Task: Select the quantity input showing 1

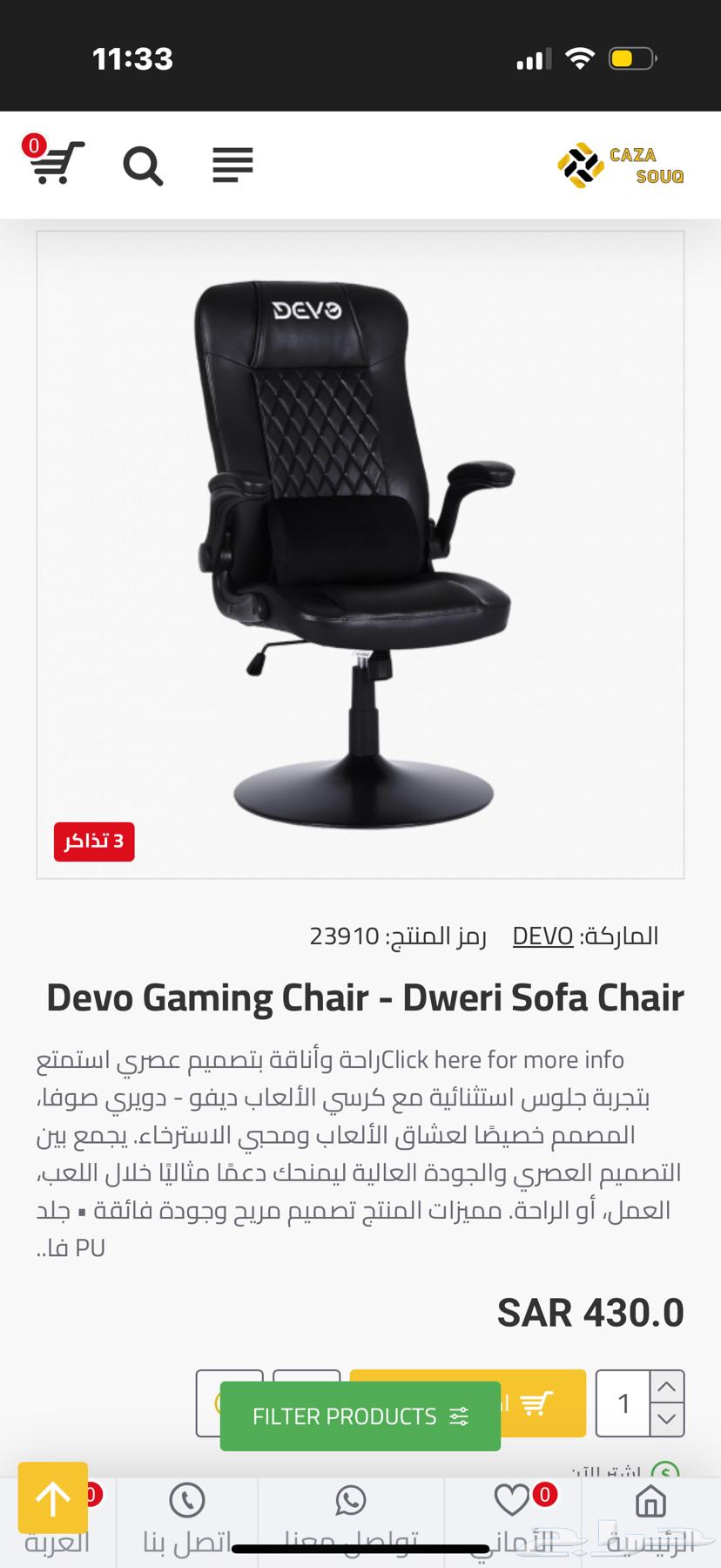Action: tap(623, 1403)
